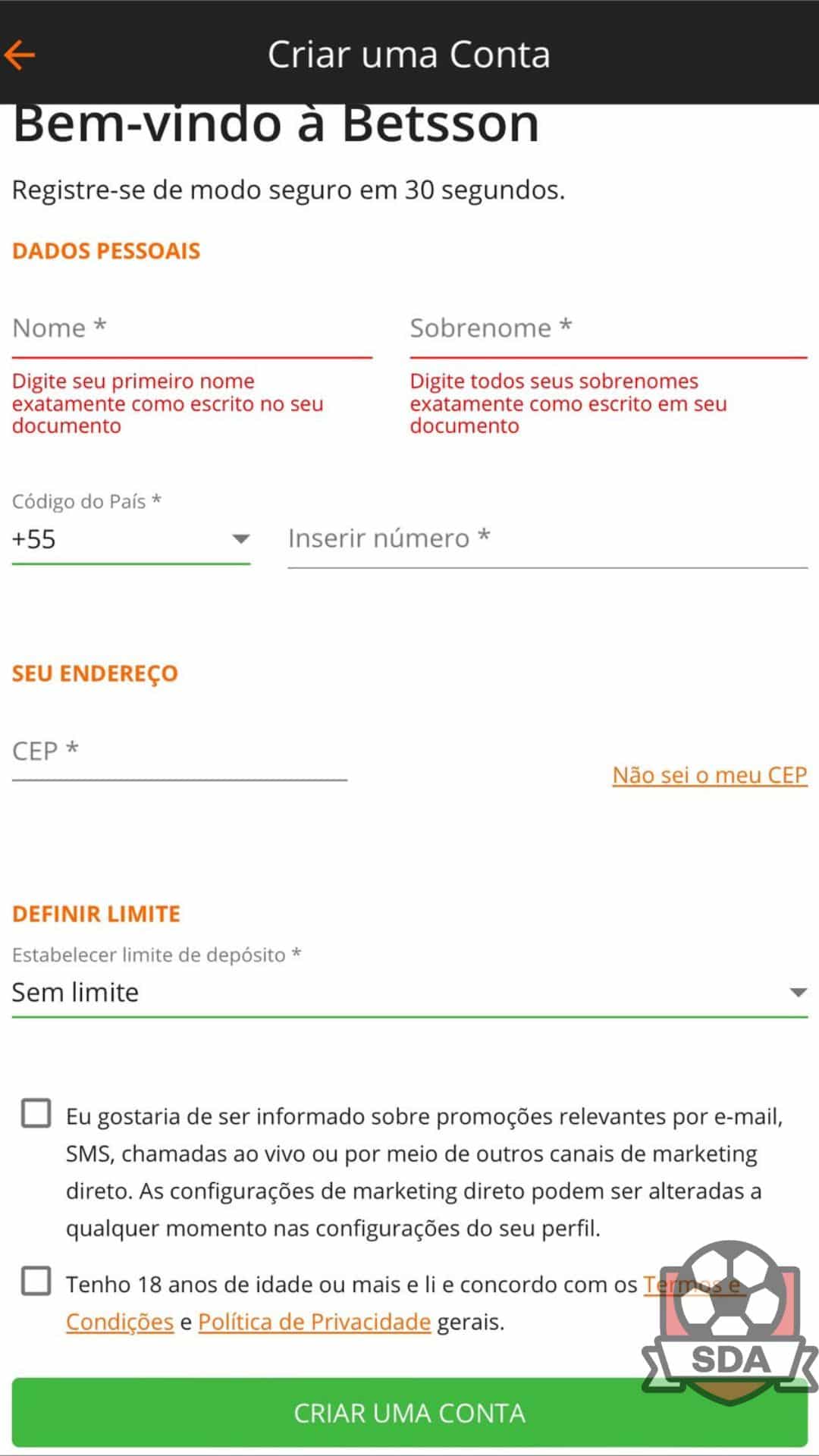Go back with the orange arrow
This screenshot has width=819, height=1456.
pyautogui.click(x=20, y=55)
